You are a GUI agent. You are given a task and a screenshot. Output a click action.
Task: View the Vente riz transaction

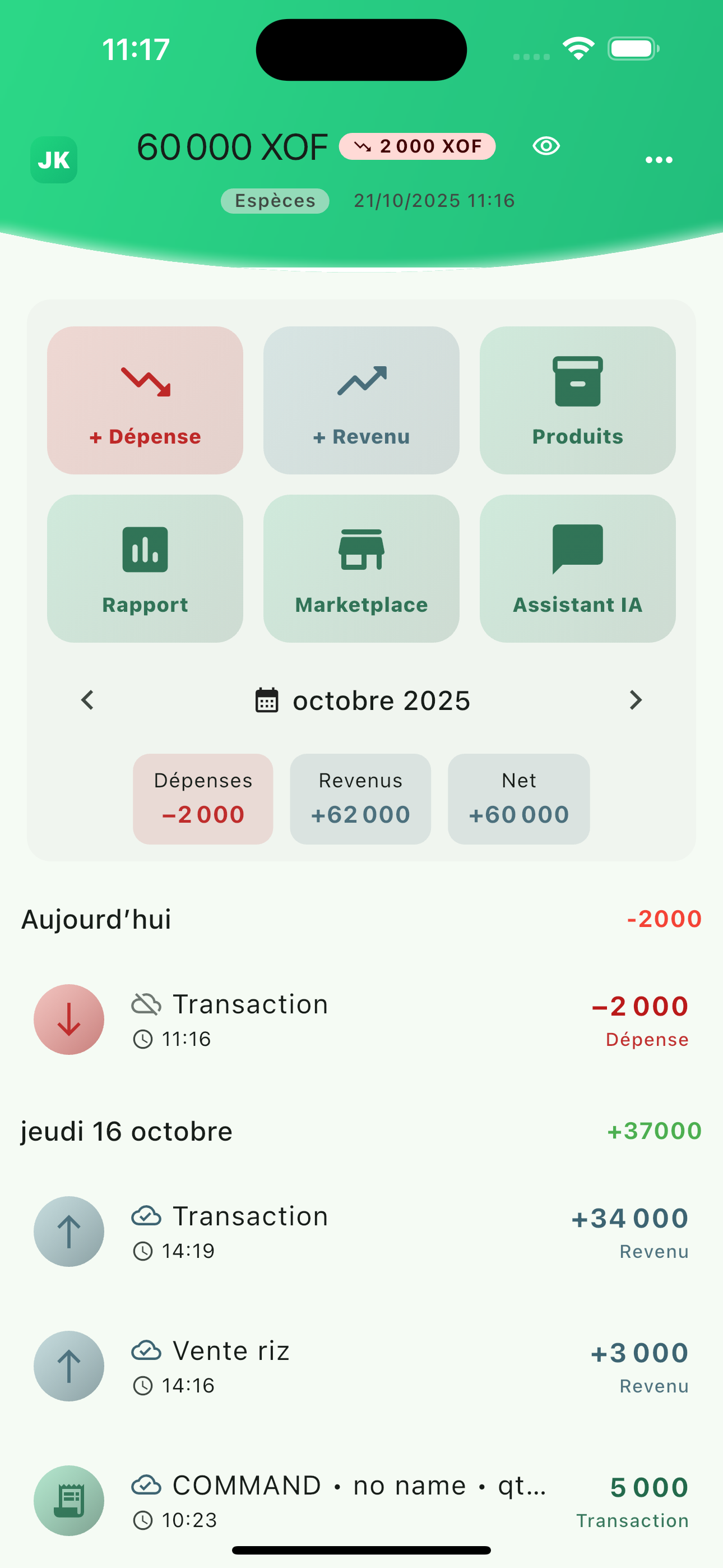(361, 1366)
